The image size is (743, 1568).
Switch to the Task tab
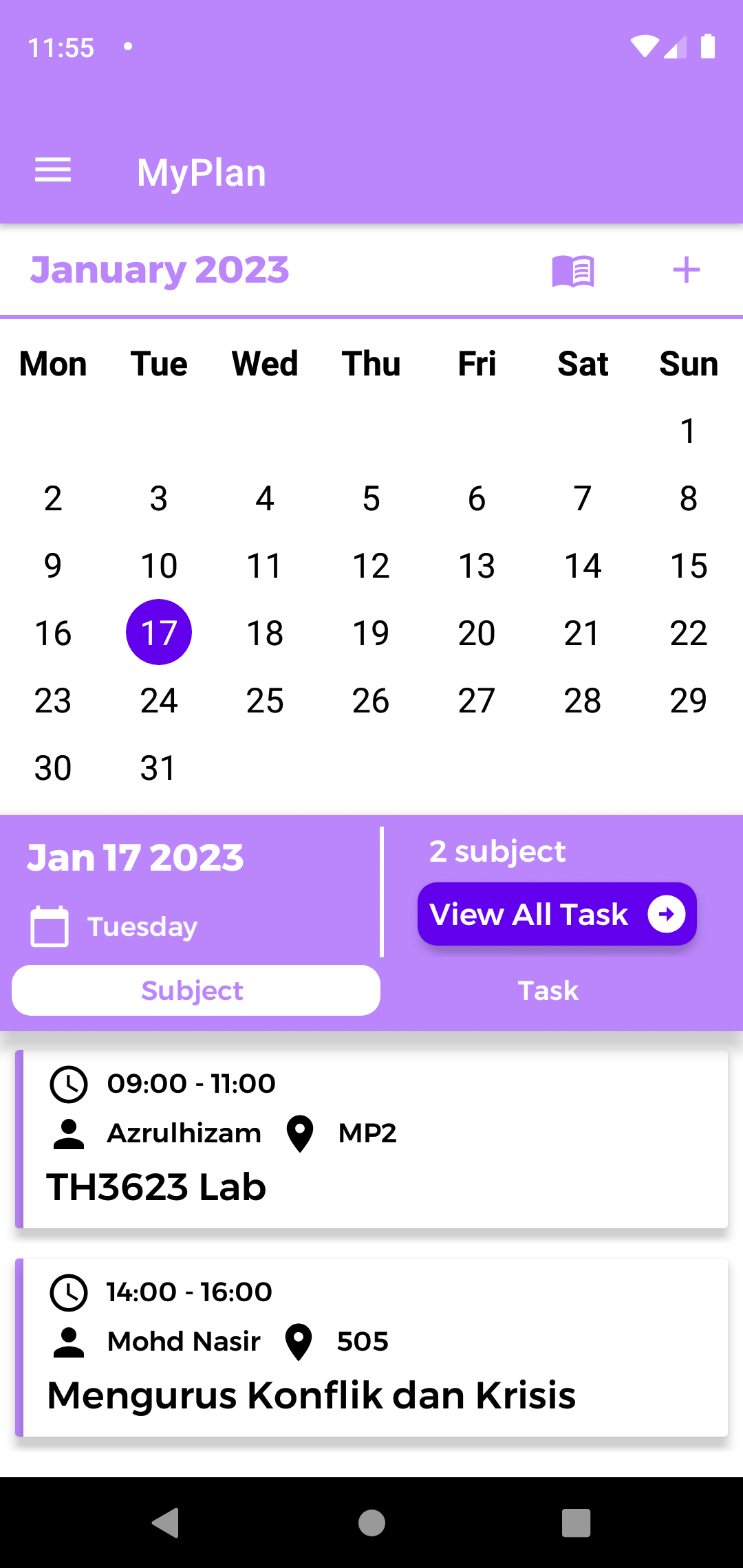548,990
